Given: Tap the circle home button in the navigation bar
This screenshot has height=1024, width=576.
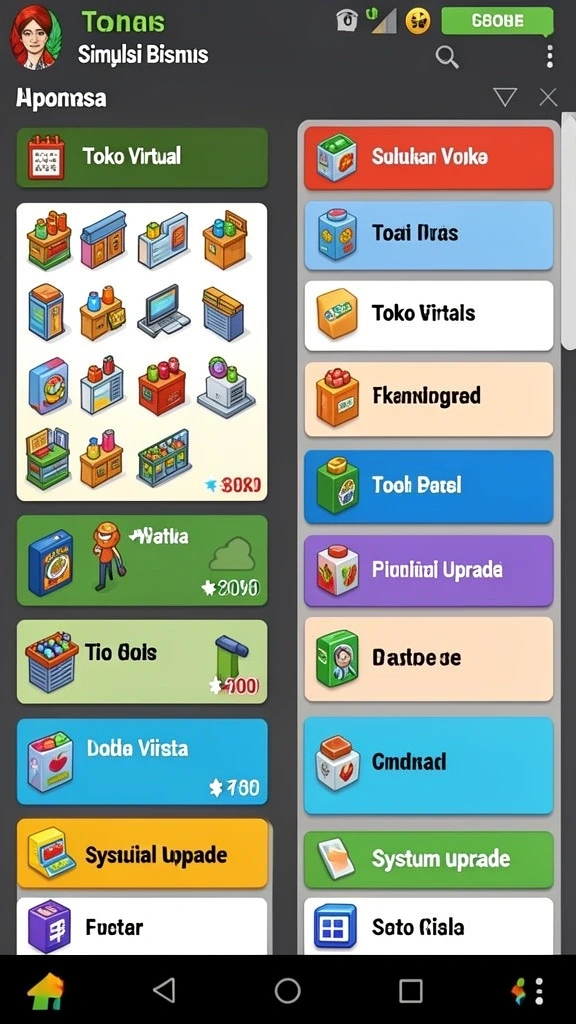Looking at the screenshot, I should click(287, 990).
